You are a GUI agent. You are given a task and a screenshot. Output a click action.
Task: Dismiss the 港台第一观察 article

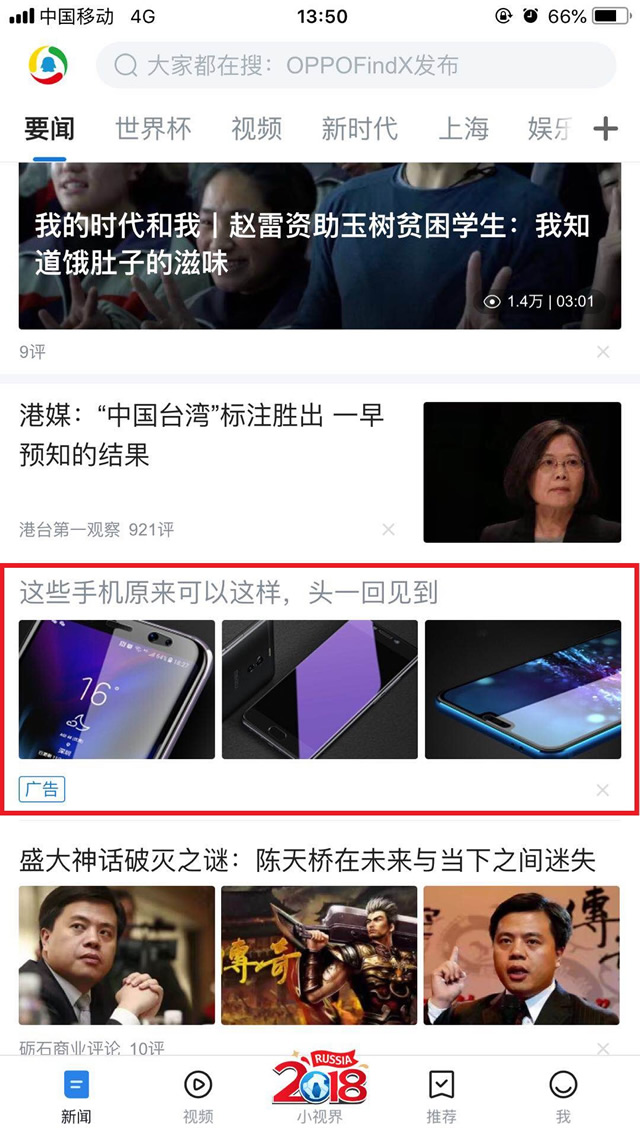(x=389, y=529)
